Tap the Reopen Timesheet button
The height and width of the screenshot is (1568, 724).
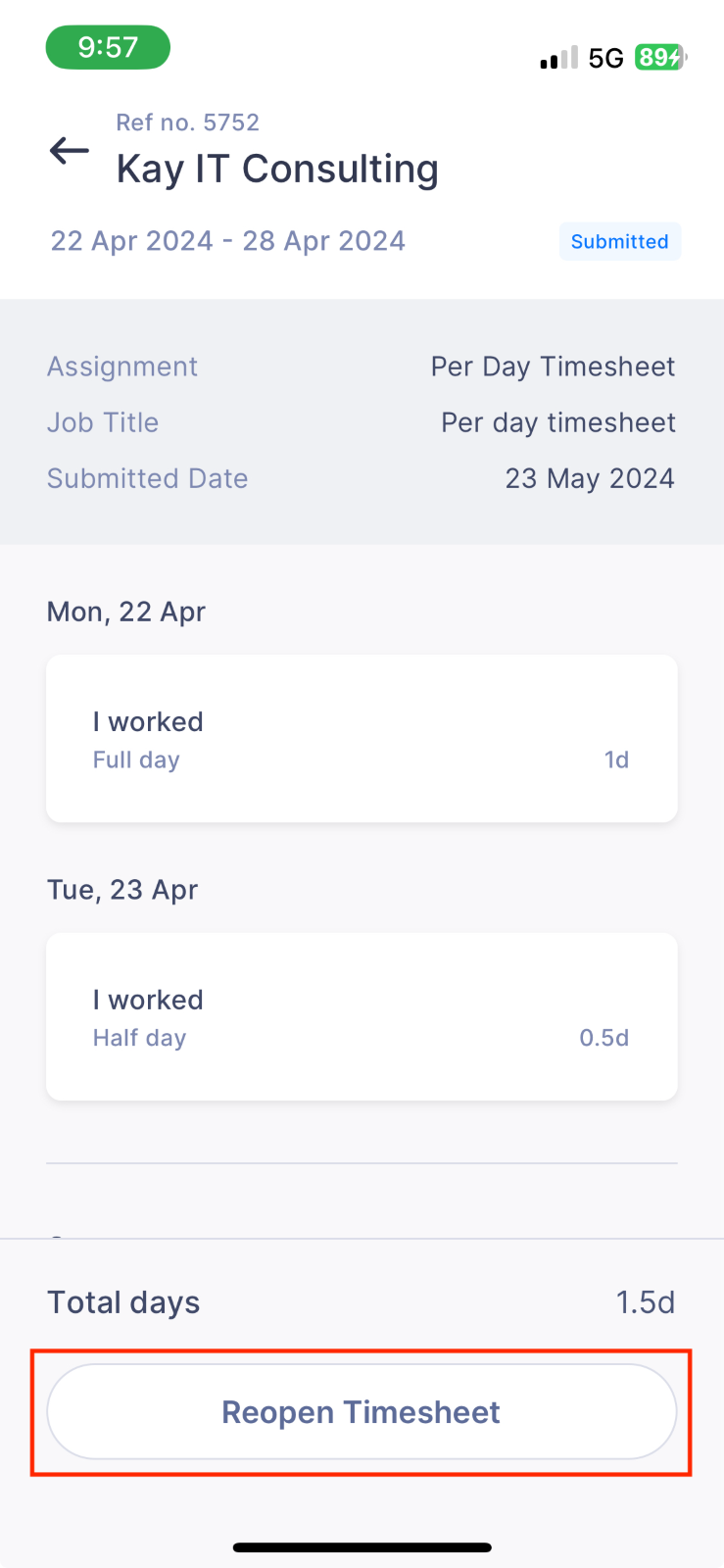pyautogui.click(x=362, y=1411)
